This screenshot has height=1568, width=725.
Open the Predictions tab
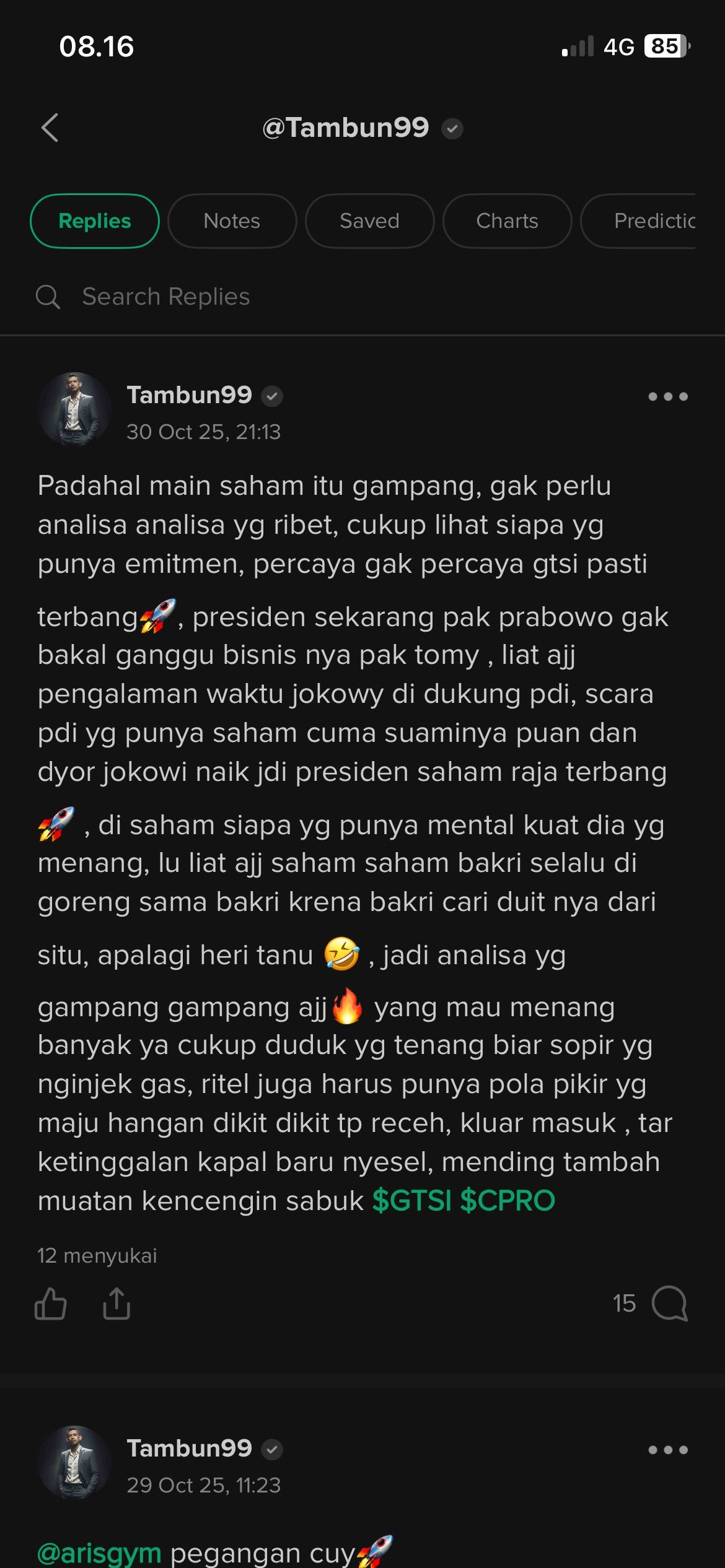click(644, 221)
